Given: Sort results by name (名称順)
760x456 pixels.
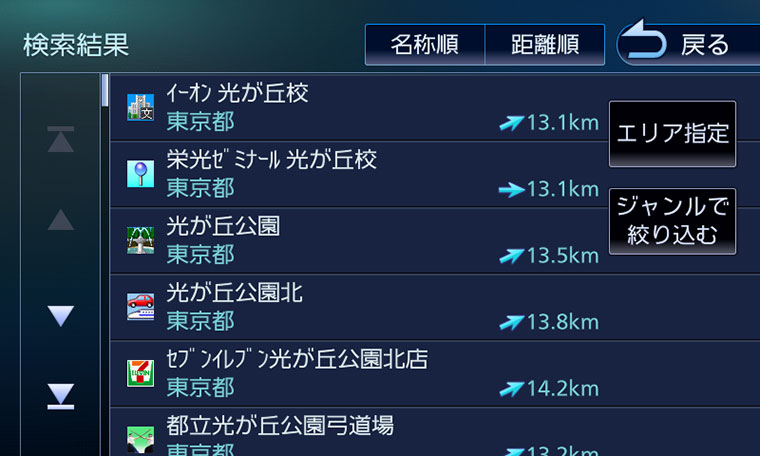Looking at the screenshot, I should (424, 45).
